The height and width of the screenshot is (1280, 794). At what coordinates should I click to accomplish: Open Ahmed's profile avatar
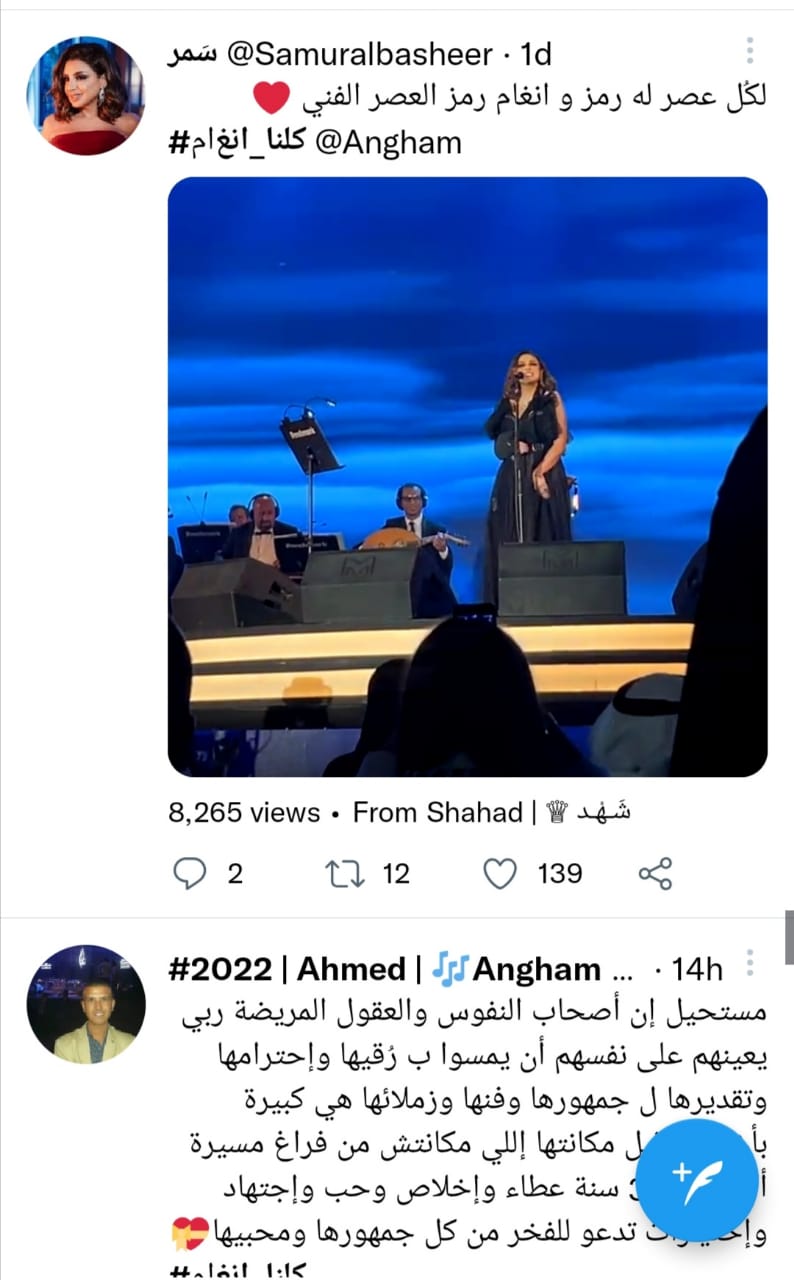[x=86, y=1005]
